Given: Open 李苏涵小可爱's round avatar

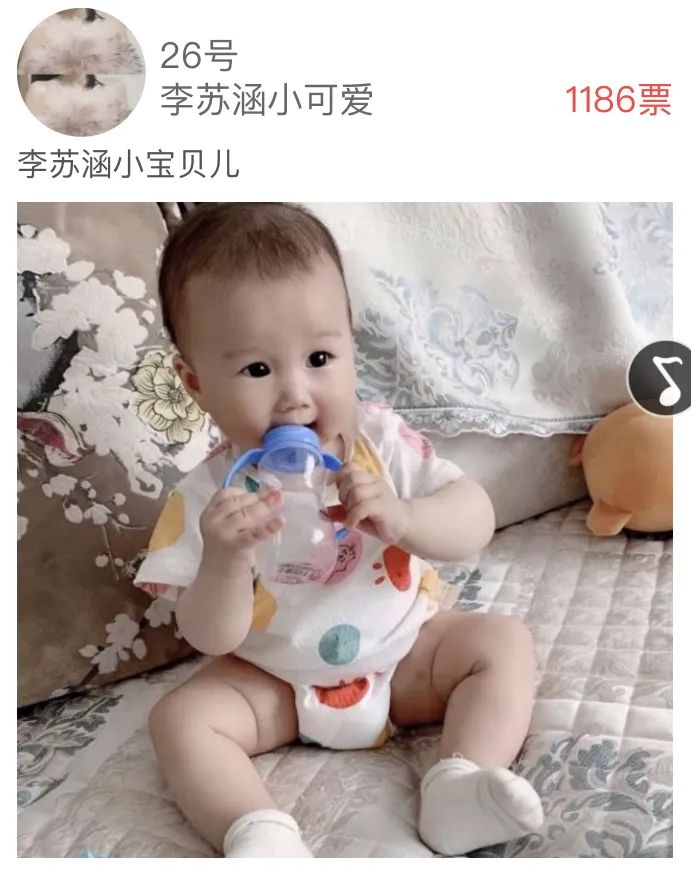Looking at the screenshot, I should 81,72.
